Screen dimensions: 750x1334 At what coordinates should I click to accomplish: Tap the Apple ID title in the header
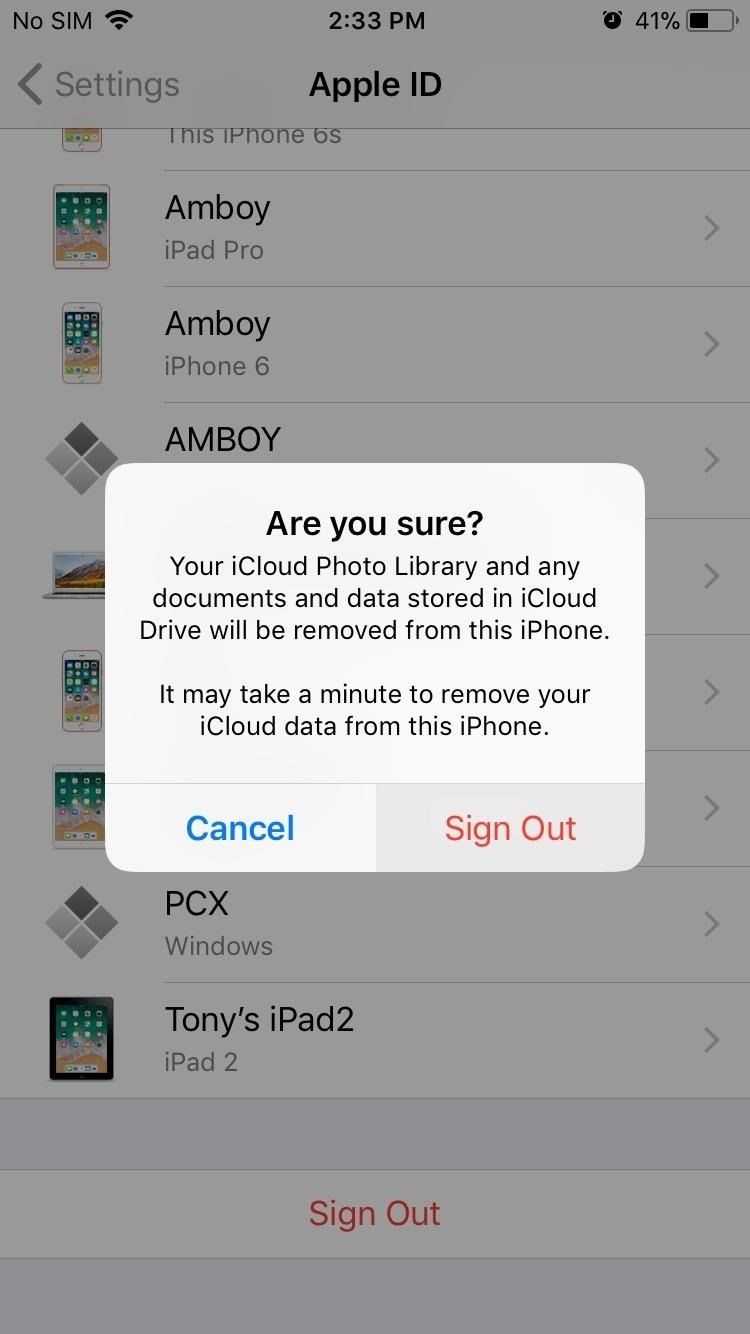(375, 85)
